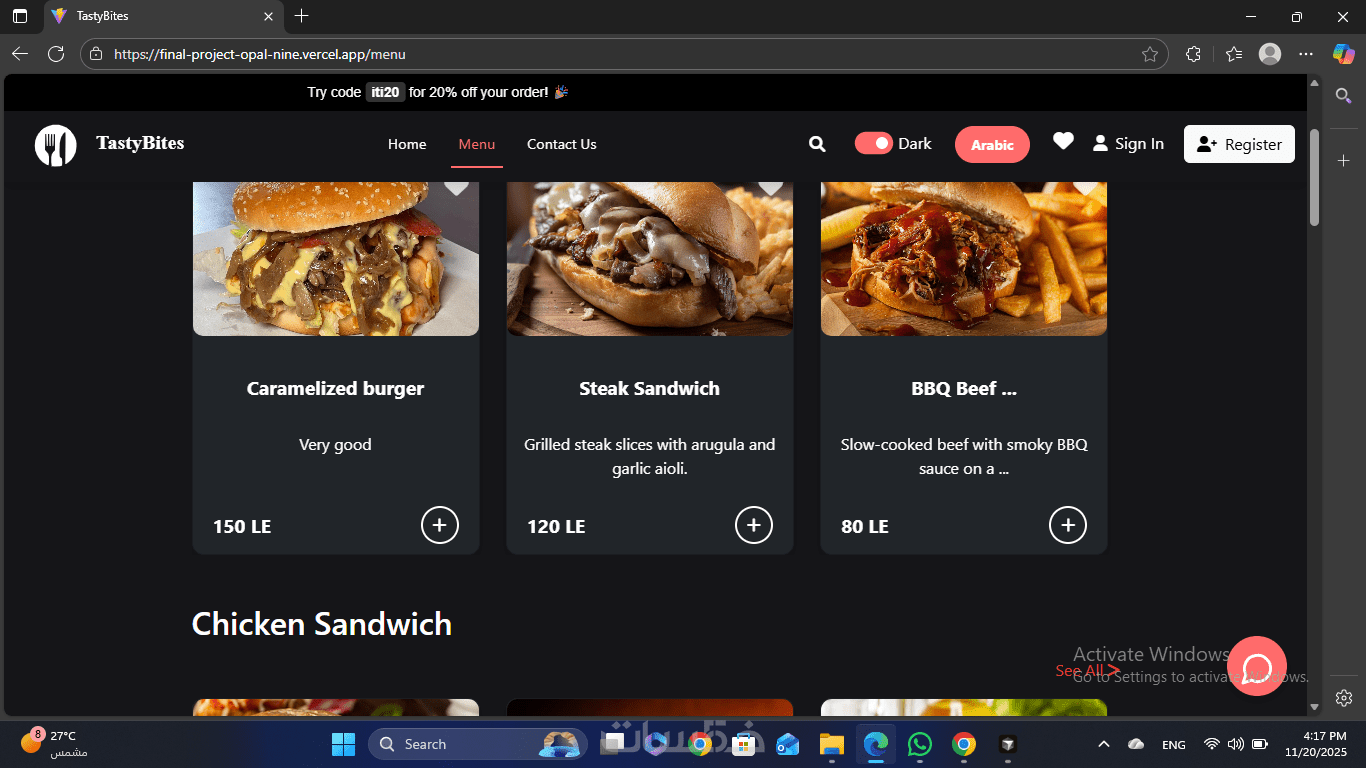Bookmark this page with the star icon
The width and height of the screenshot is (1366, 768).
1150,54
